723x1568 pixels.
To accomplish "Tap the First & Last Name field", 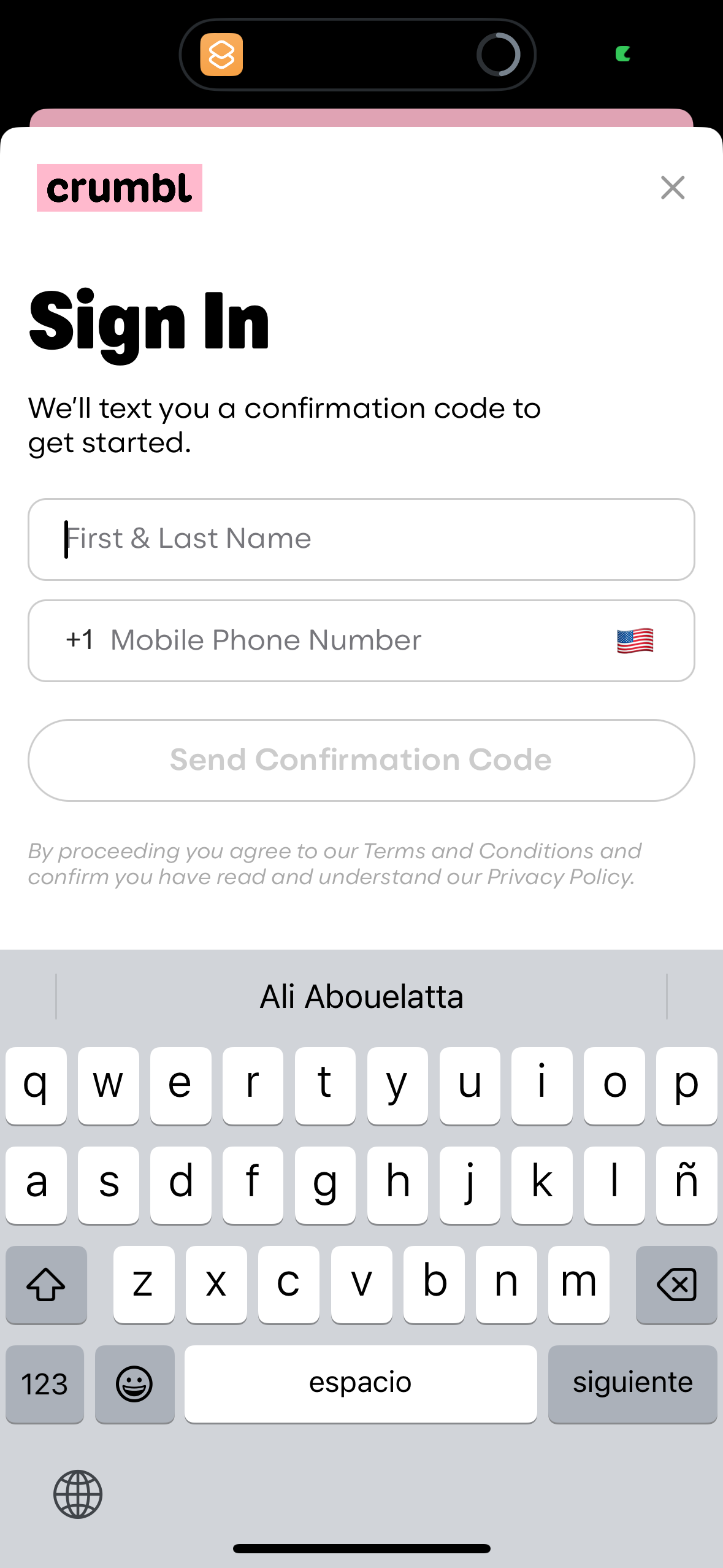I will point(361,539).
